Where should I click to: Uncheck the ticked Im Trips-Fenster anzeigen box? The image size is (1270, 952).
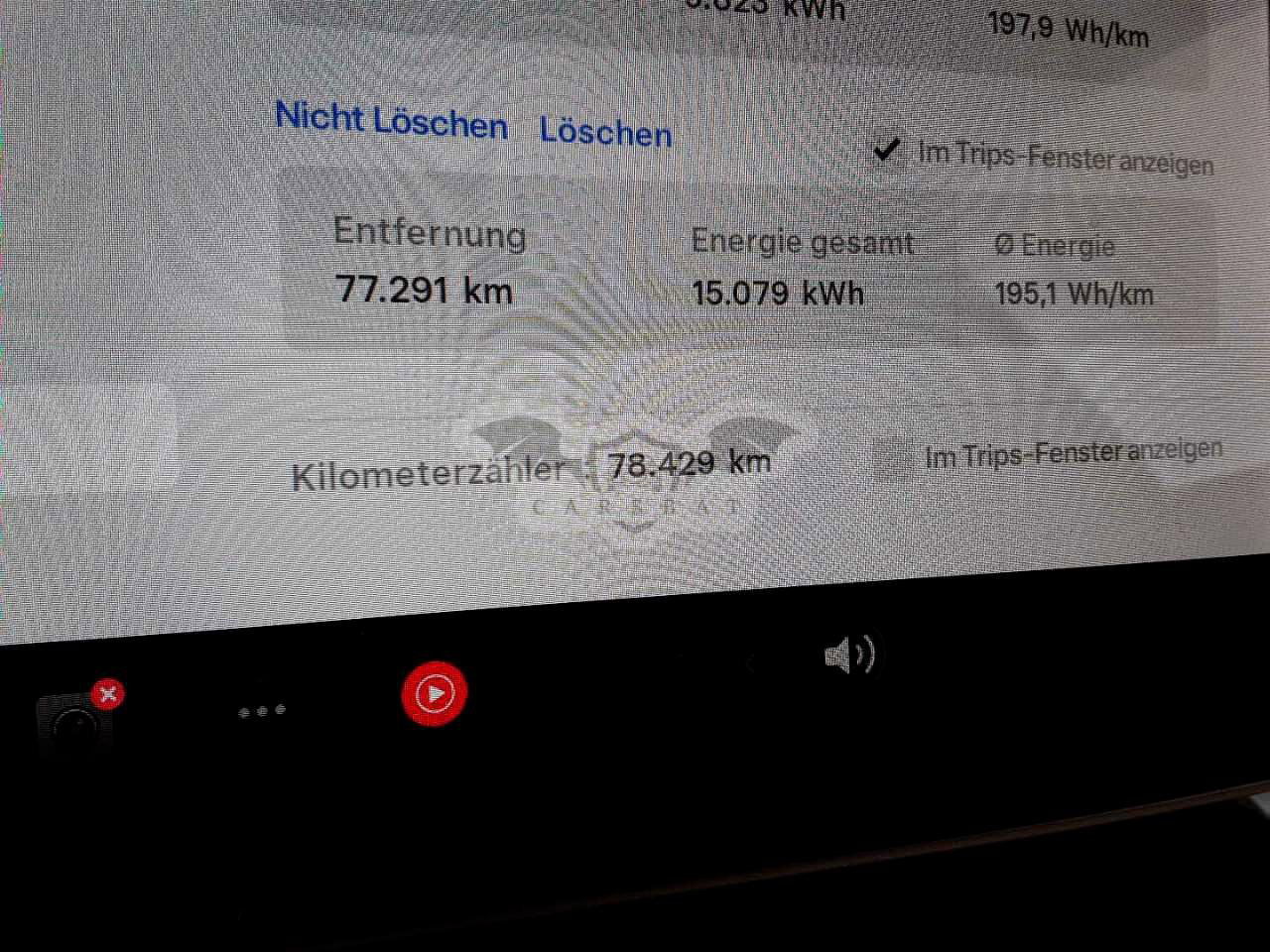886,151
